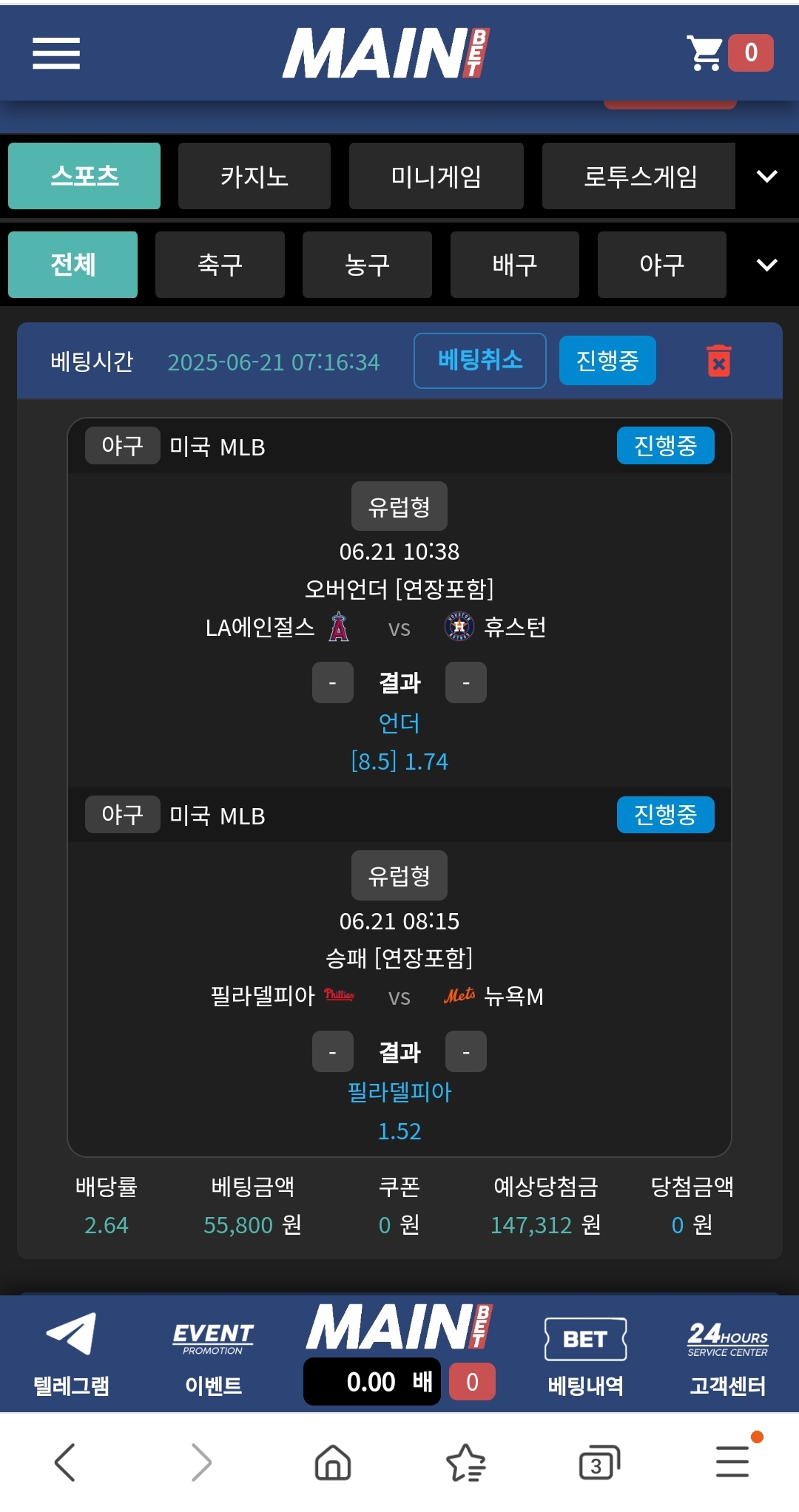Open 베팅내역 bet history
The image size is (799, 1512).
point(585,1355)
